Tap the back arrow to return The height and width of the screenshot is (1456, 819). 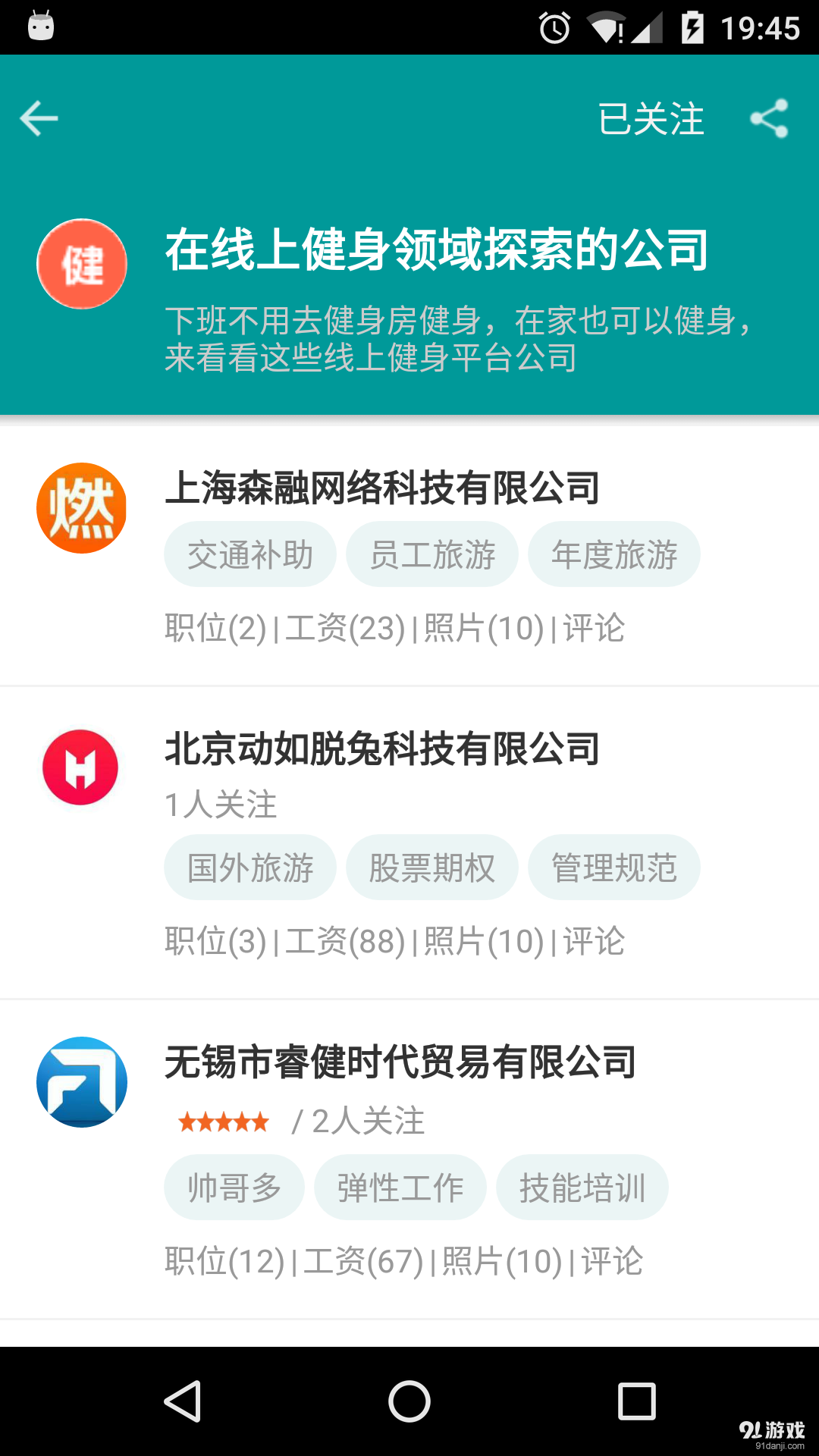click(x=38, y=118)
